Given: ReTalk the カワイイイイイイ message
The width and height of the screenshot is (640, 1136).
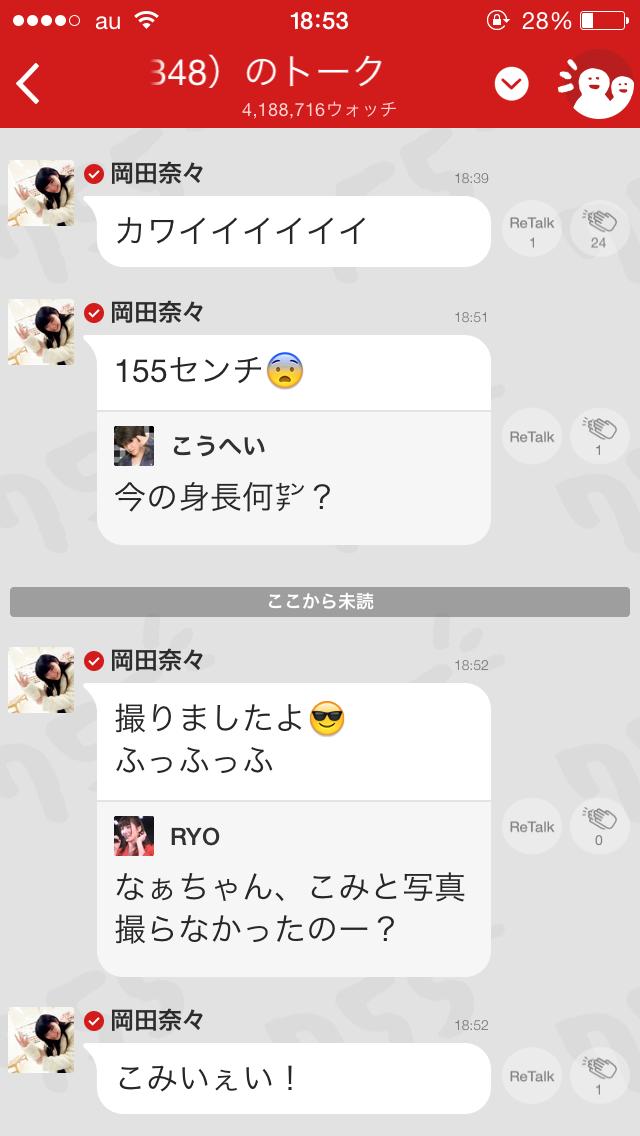Looking at the screenshot, I should (531, 230).
